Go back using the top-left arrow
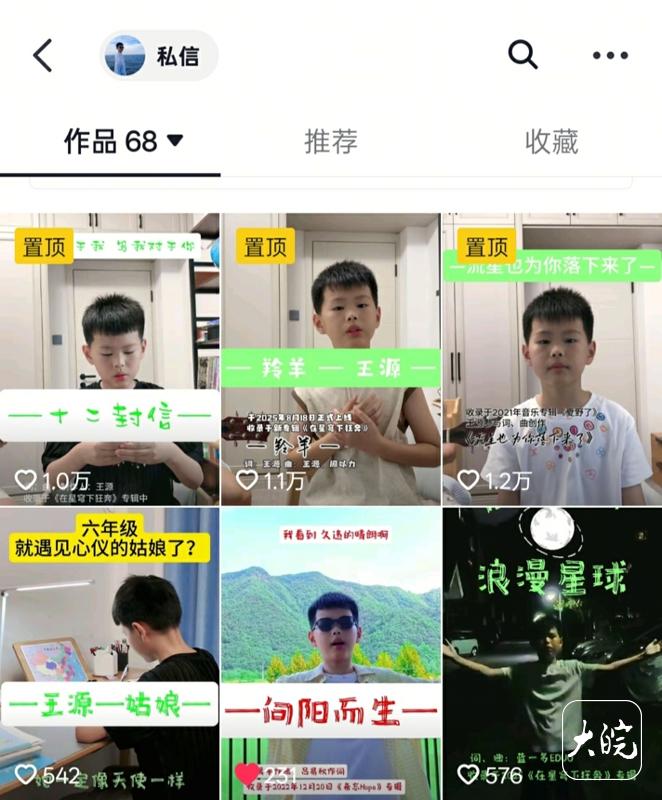The image size is (662, 800). pos(42,55)
